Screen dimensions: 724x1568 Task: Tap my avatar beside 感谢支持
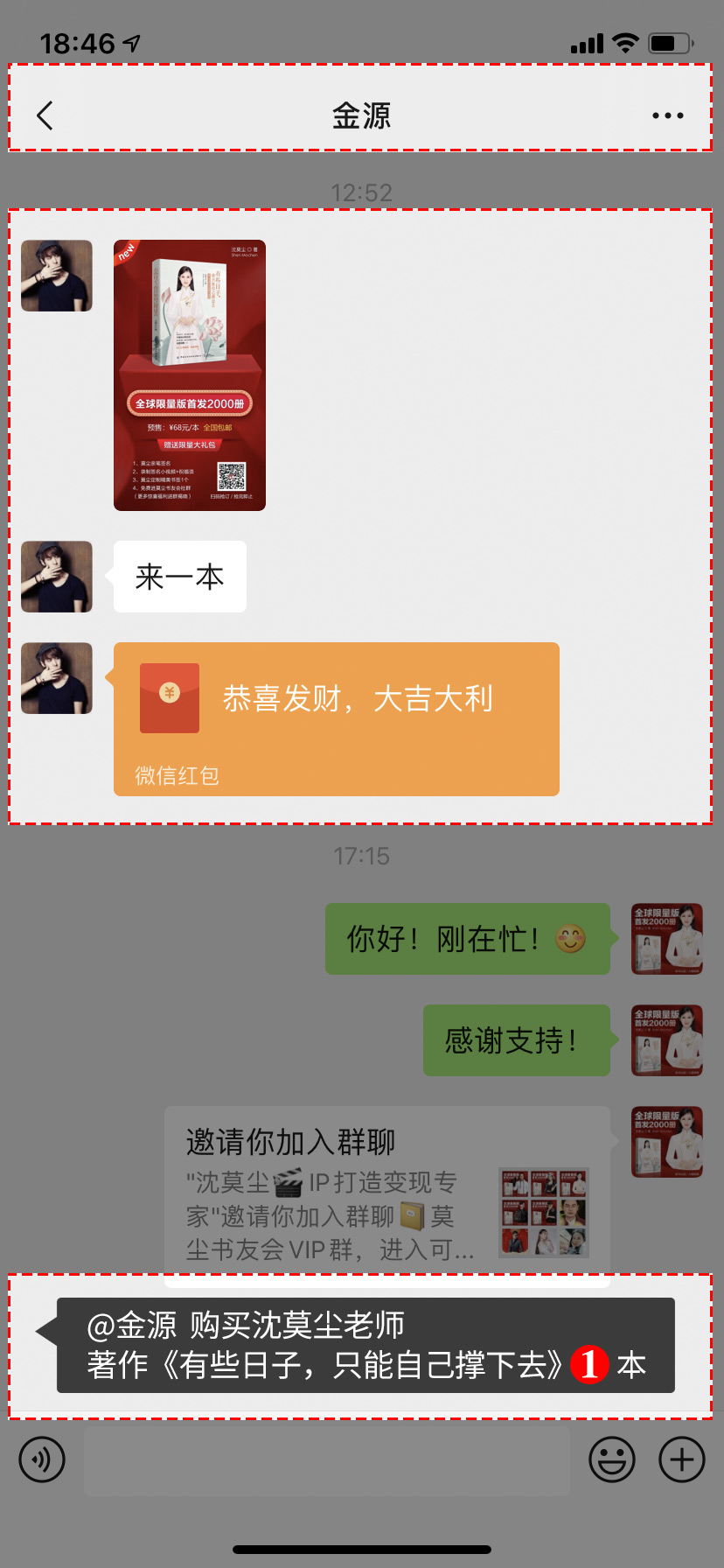click(x=667, y=1040)
